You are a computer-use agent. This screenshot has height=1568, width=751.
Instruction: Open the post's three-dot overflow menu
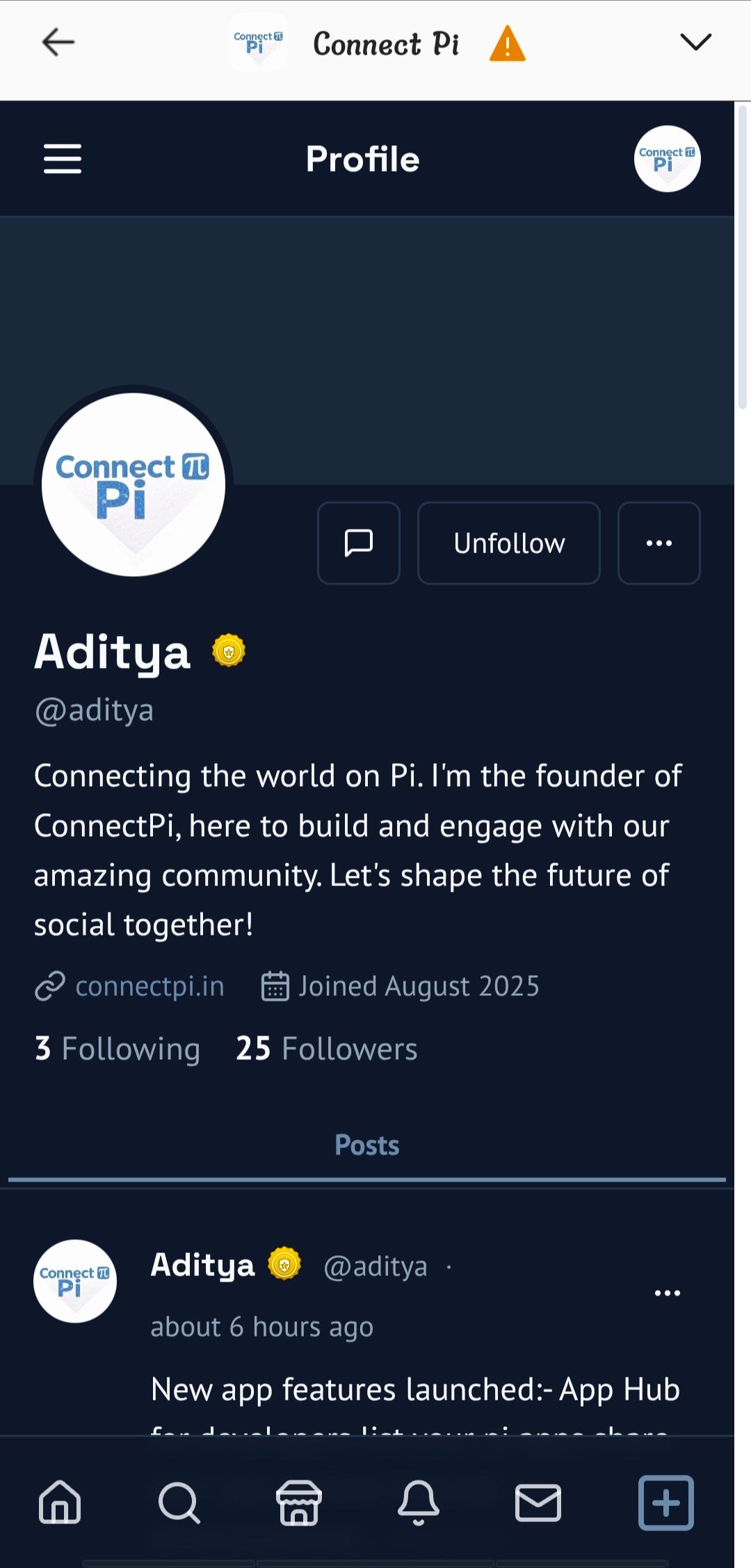coord(668,1293)
